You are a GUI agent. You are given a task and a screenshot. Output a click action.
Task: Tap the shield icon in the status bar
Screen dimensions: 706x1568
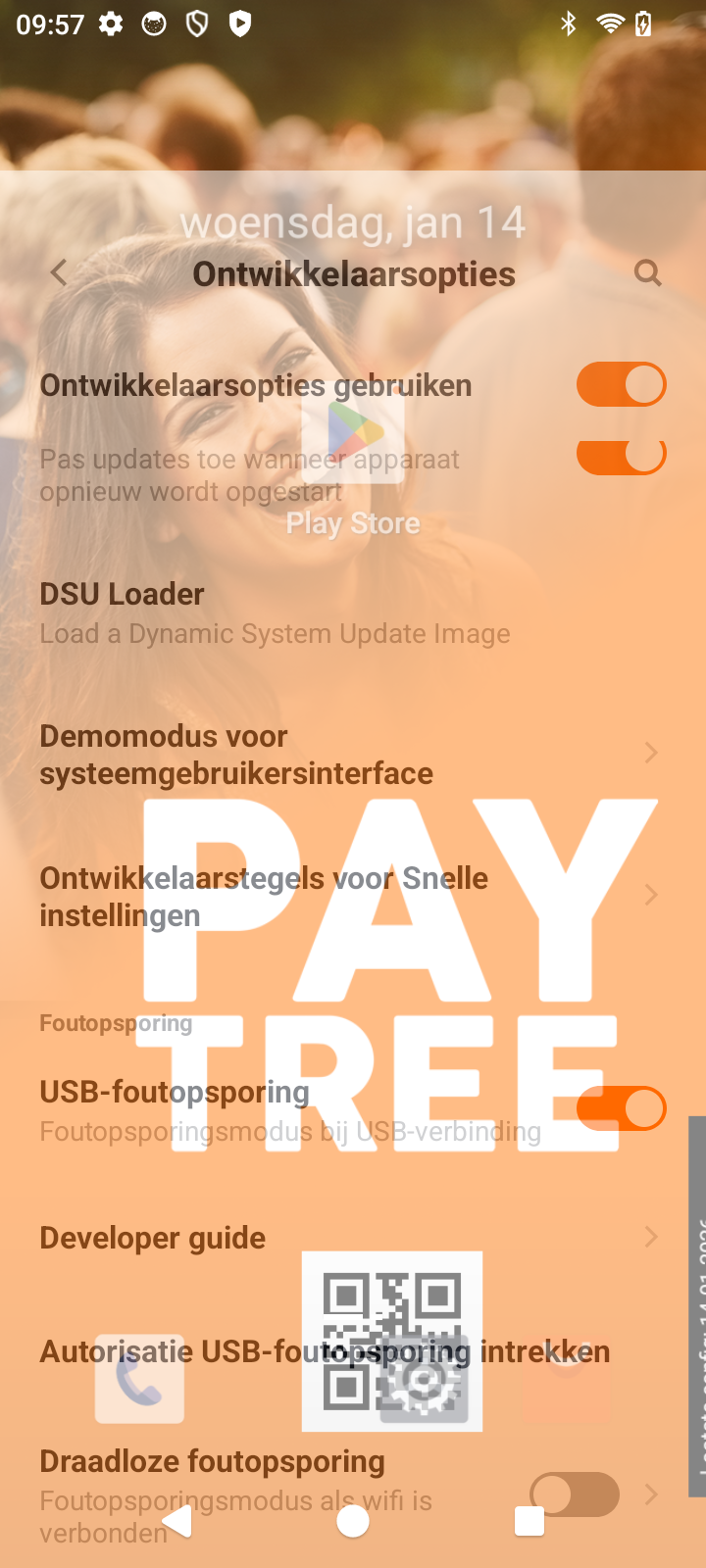(x=196, y=23)
